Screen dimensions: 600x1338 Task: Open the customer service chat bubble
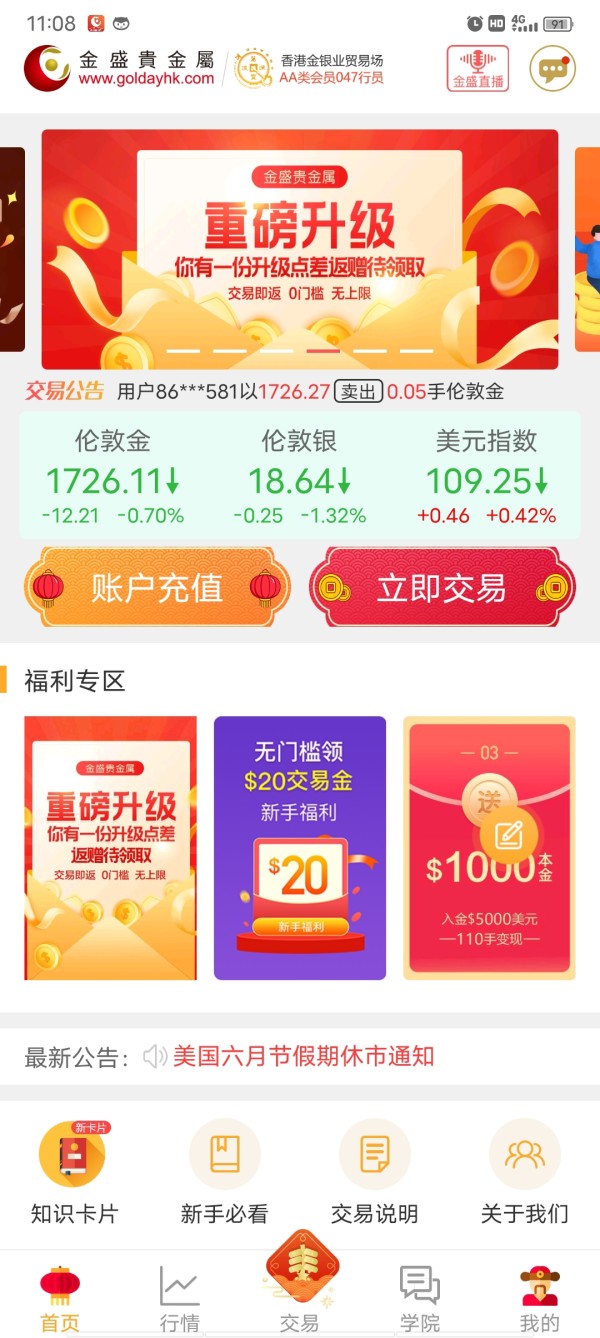coord(552,69)
